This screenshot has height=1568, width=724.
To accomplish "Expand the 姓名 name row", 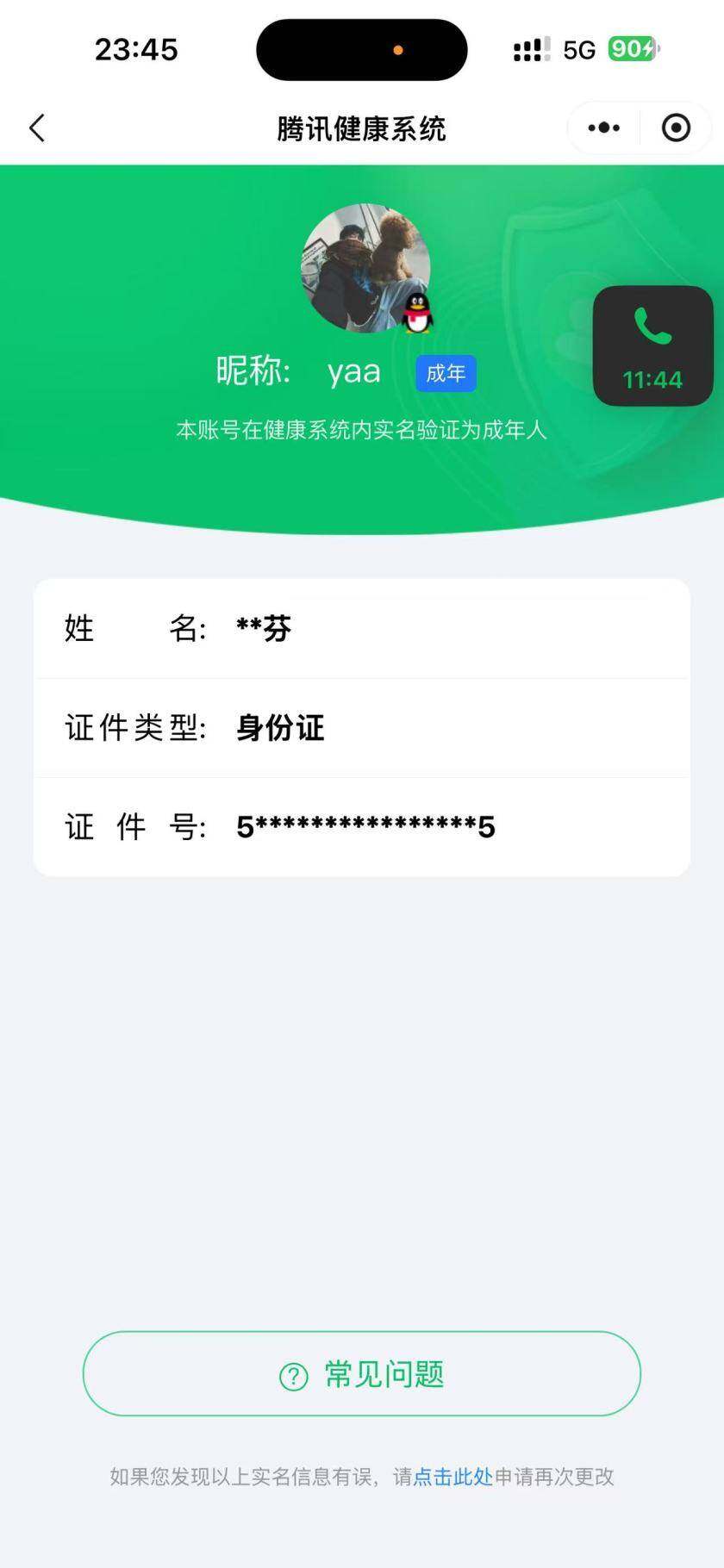I will (x=362, y=629).
